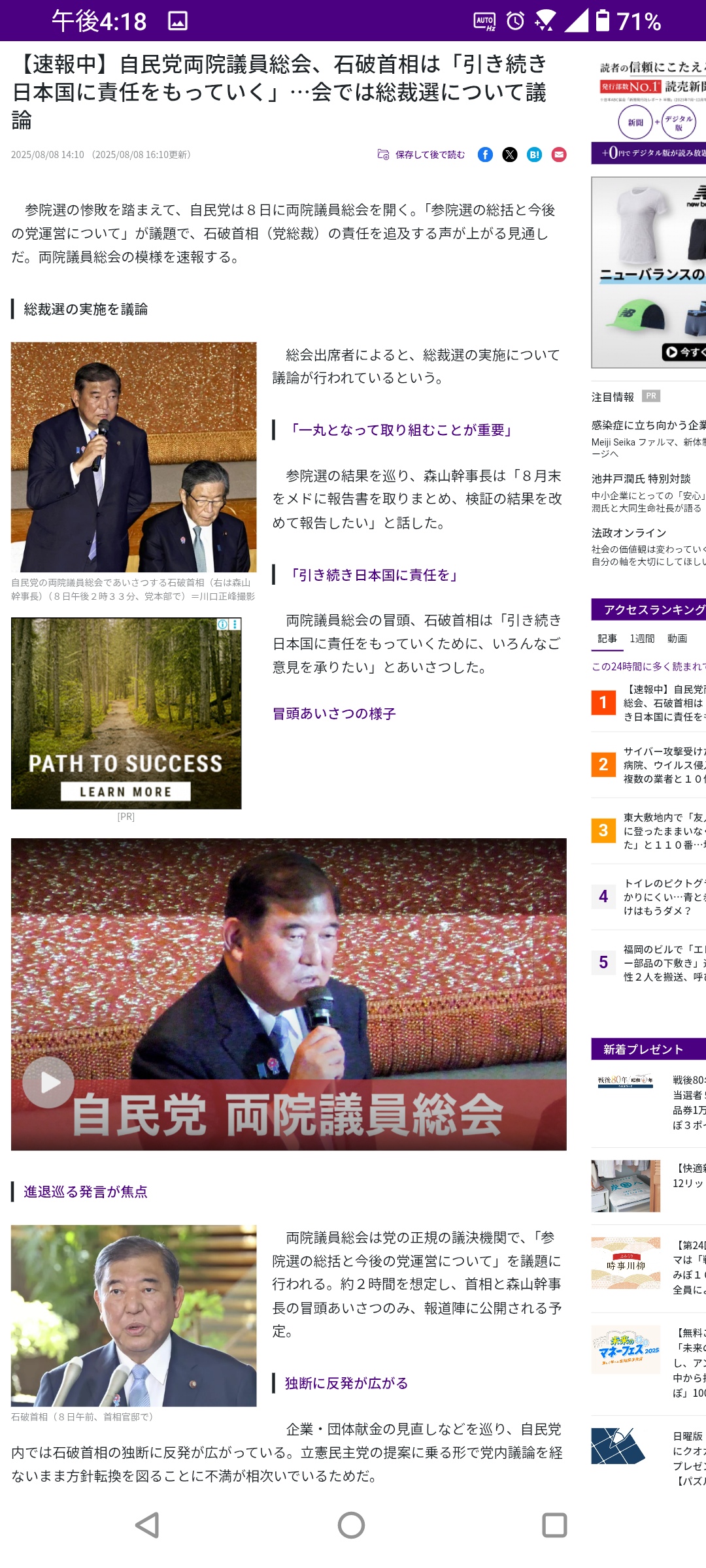Image resolution: width=706 pixels, height=1568 pixels.
Task: Go back with system navigation button
Action: (148, 1525)
